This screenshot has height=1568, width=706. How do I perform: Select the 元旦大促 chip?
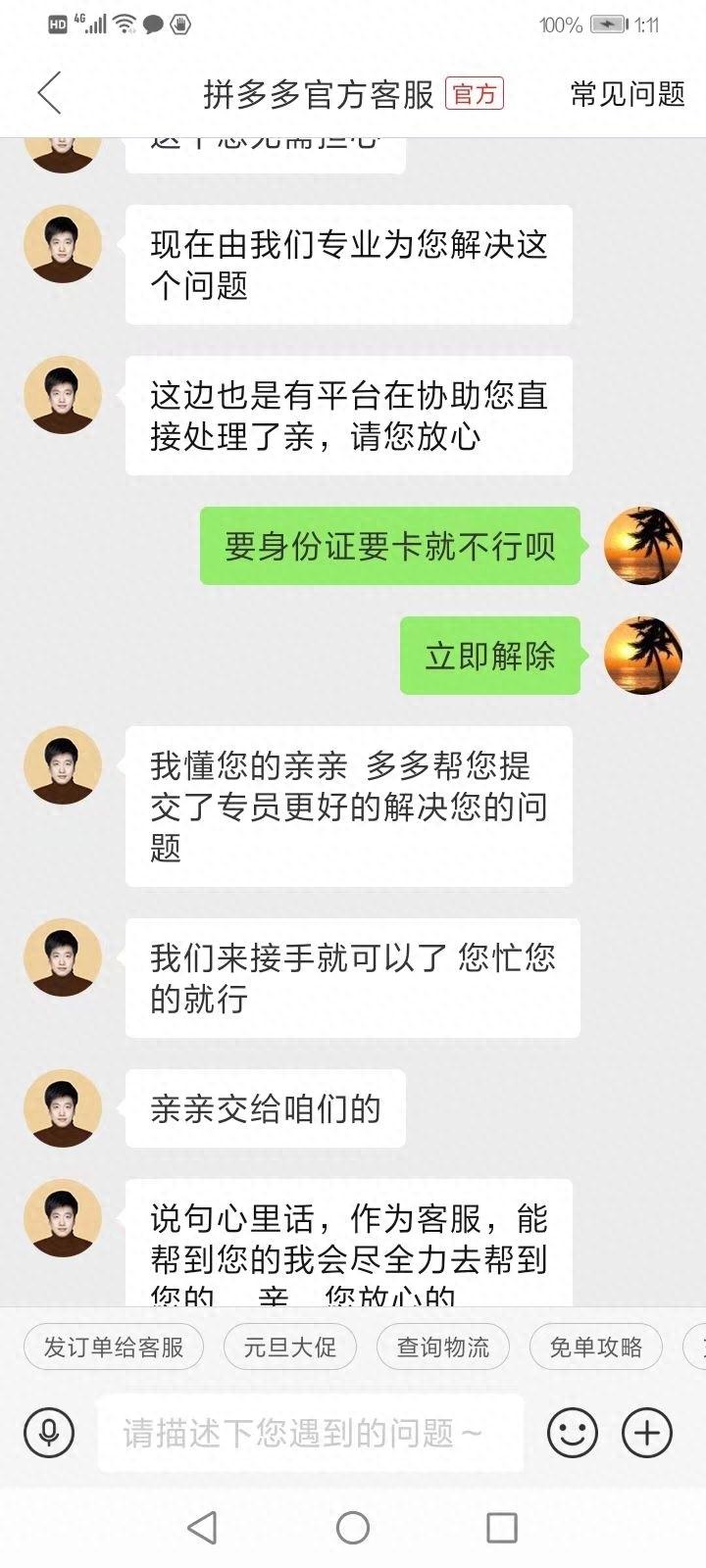pos(290,1347)
